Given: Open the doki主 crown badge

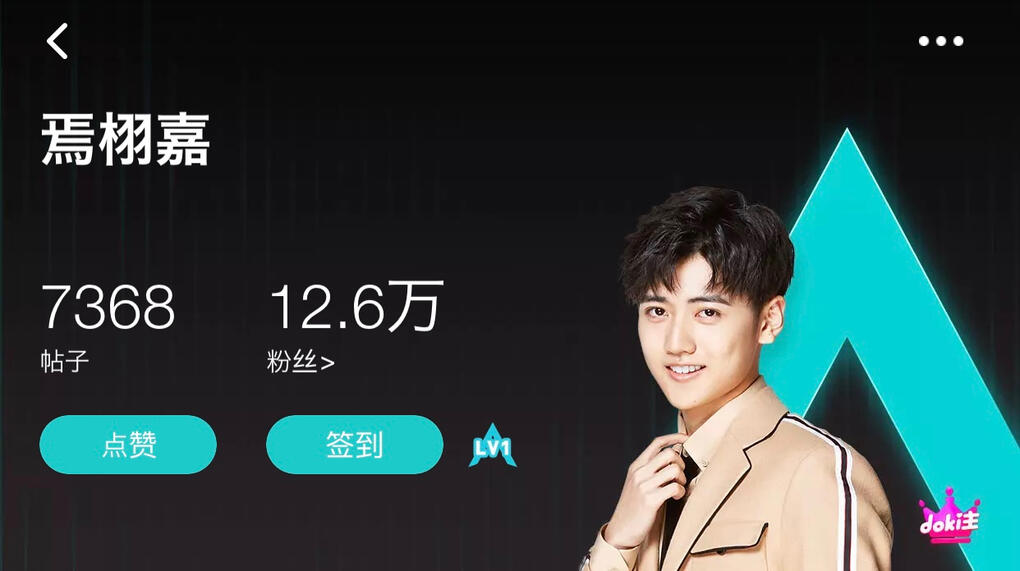Looking at the screenshot, I should [948, 517].
